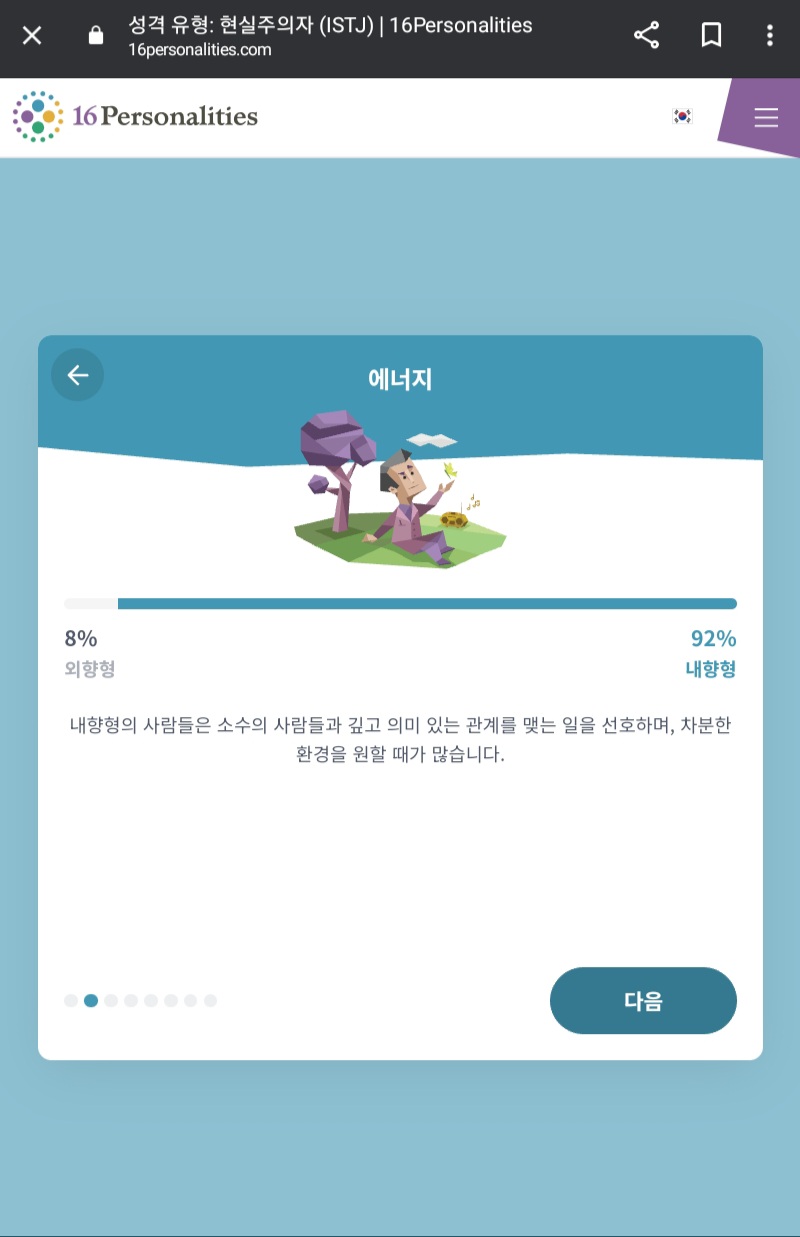Open the site hamburger menu
Screen dimensions: 800x1237
766,117
